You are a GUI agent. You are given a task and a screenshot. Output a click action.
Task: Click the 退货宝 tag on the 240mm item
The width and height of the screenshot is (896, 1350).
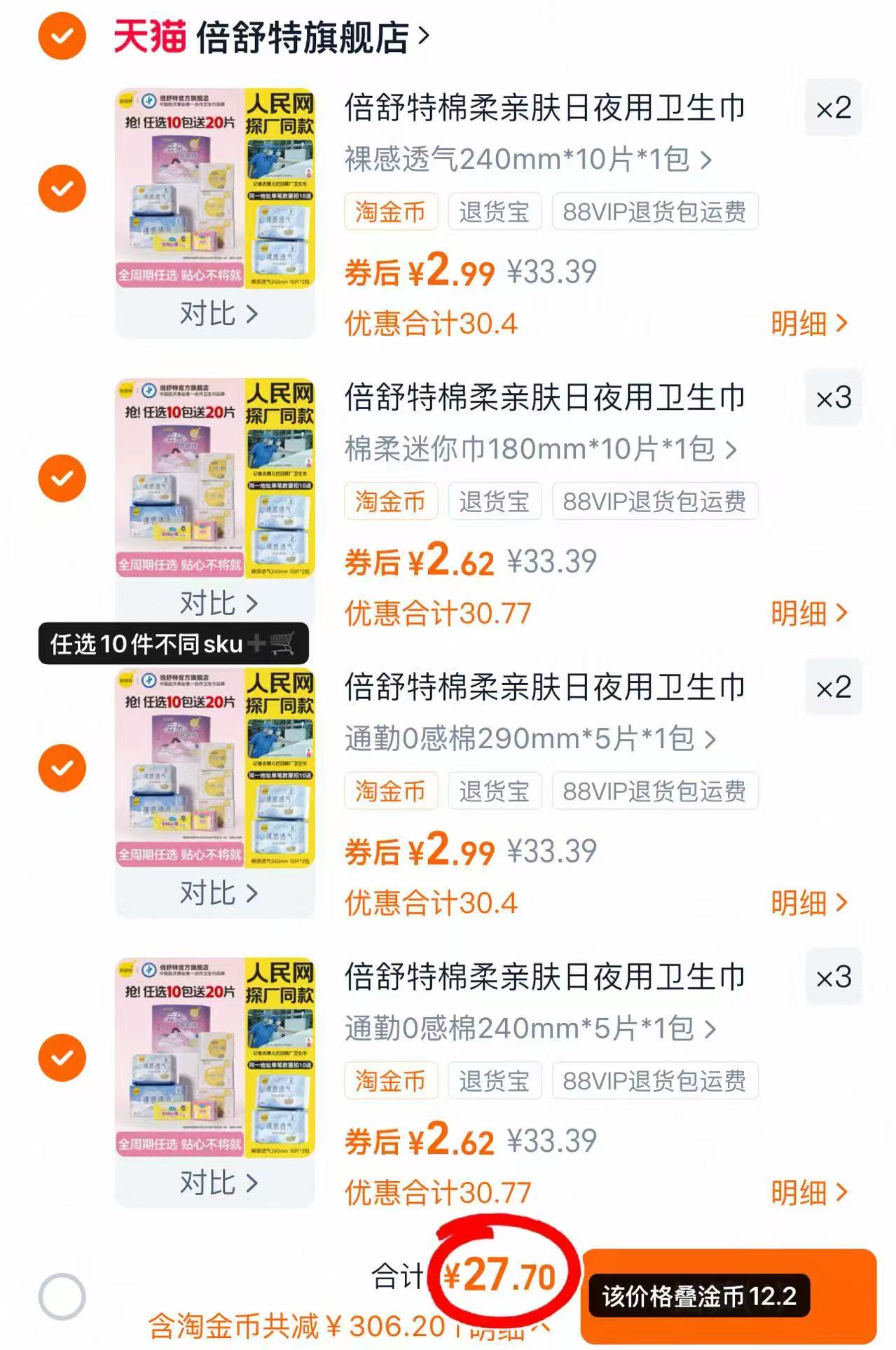click(x=495, y=1081)
